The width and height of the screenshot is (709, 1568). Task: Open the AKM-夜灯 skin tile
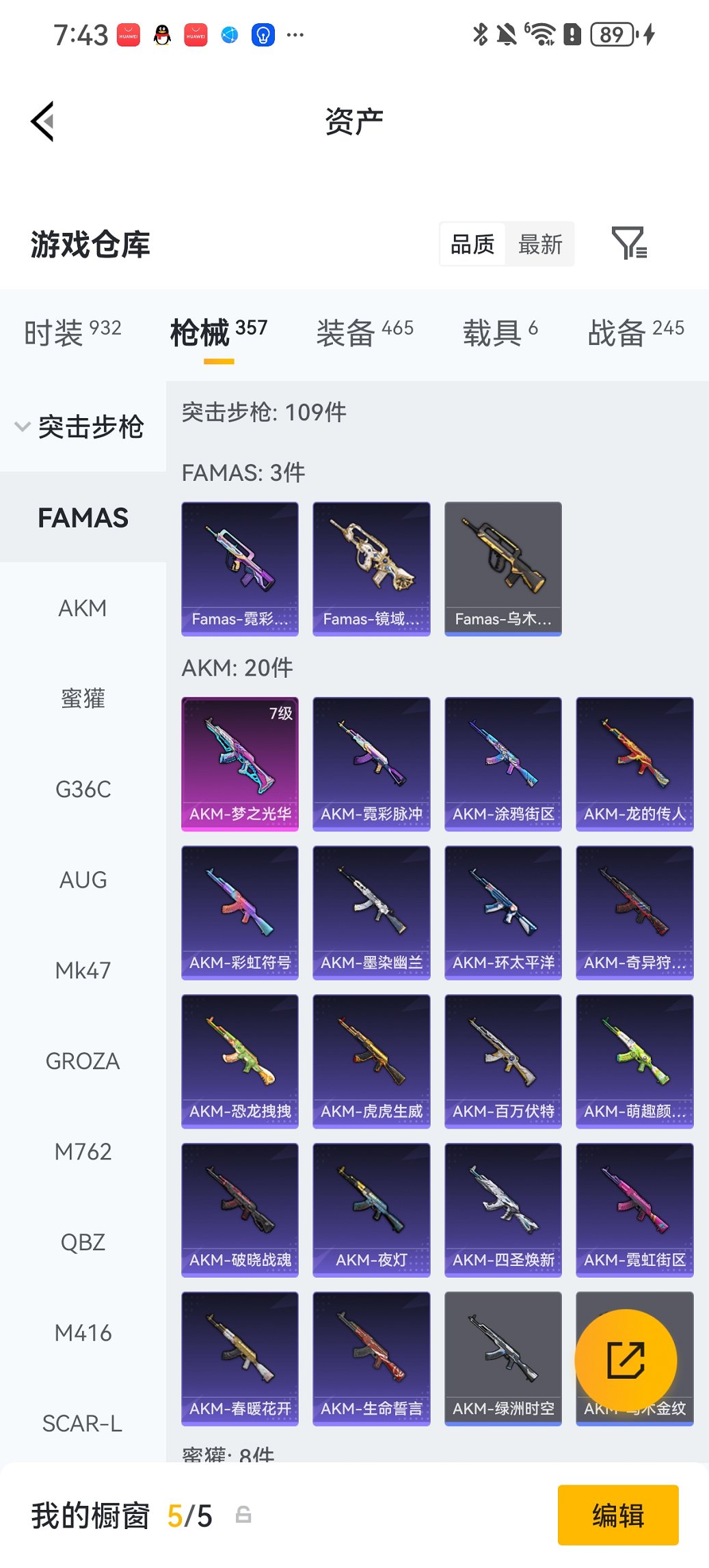(371, 1209)
